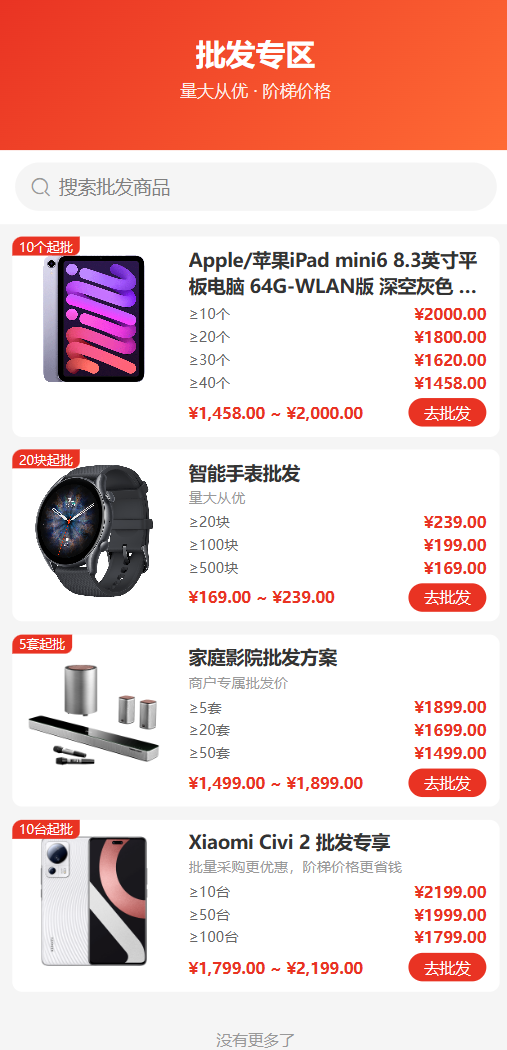Tap 去批发 for 家庭影院批发方案

point(447,783)
